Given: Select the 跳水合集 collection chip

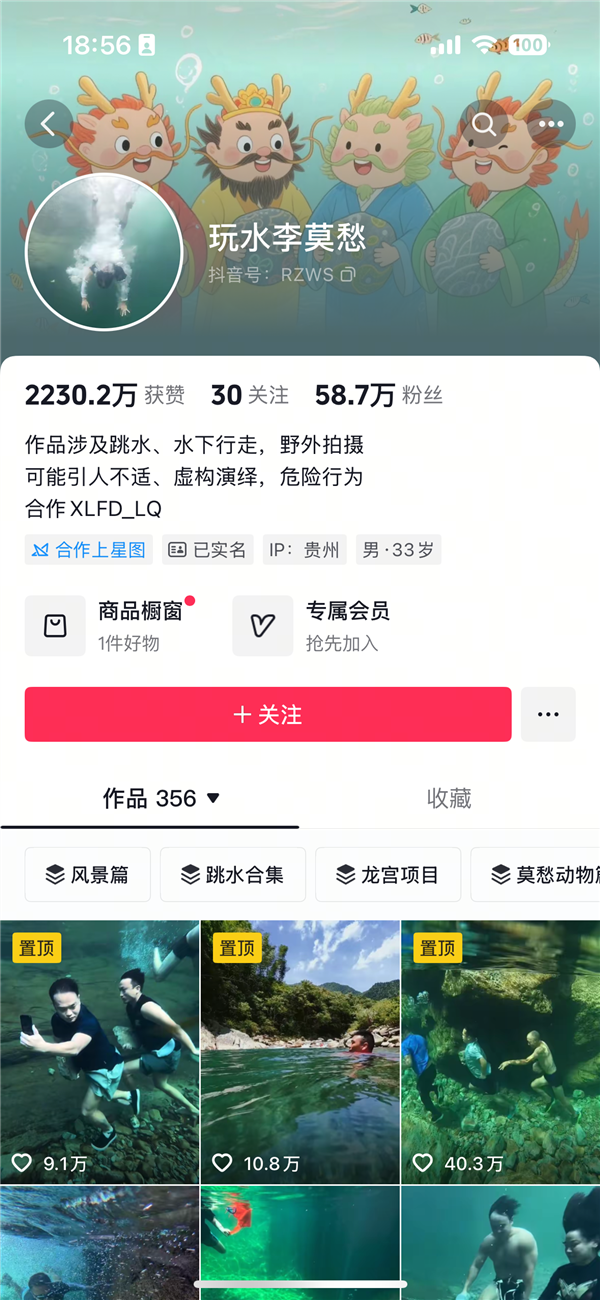Looking at the screenshot, I should click(x=232, y=875).
